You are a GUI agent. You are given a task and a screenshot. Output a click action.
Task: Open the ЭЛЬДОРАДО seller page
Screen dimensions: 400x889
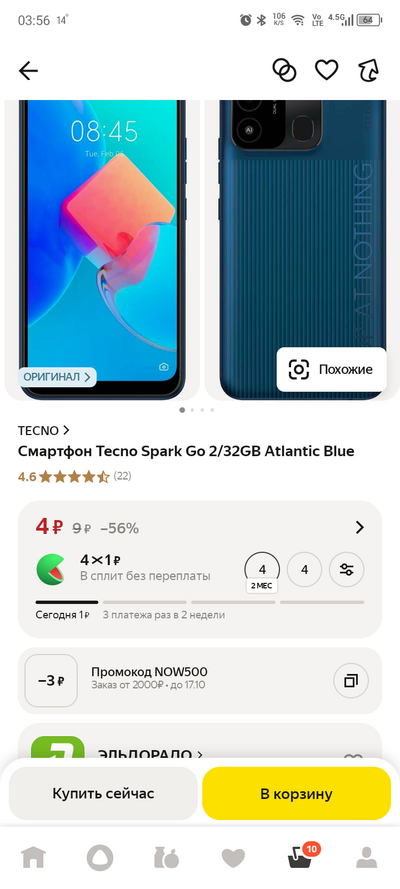click(x=150, y=755)
